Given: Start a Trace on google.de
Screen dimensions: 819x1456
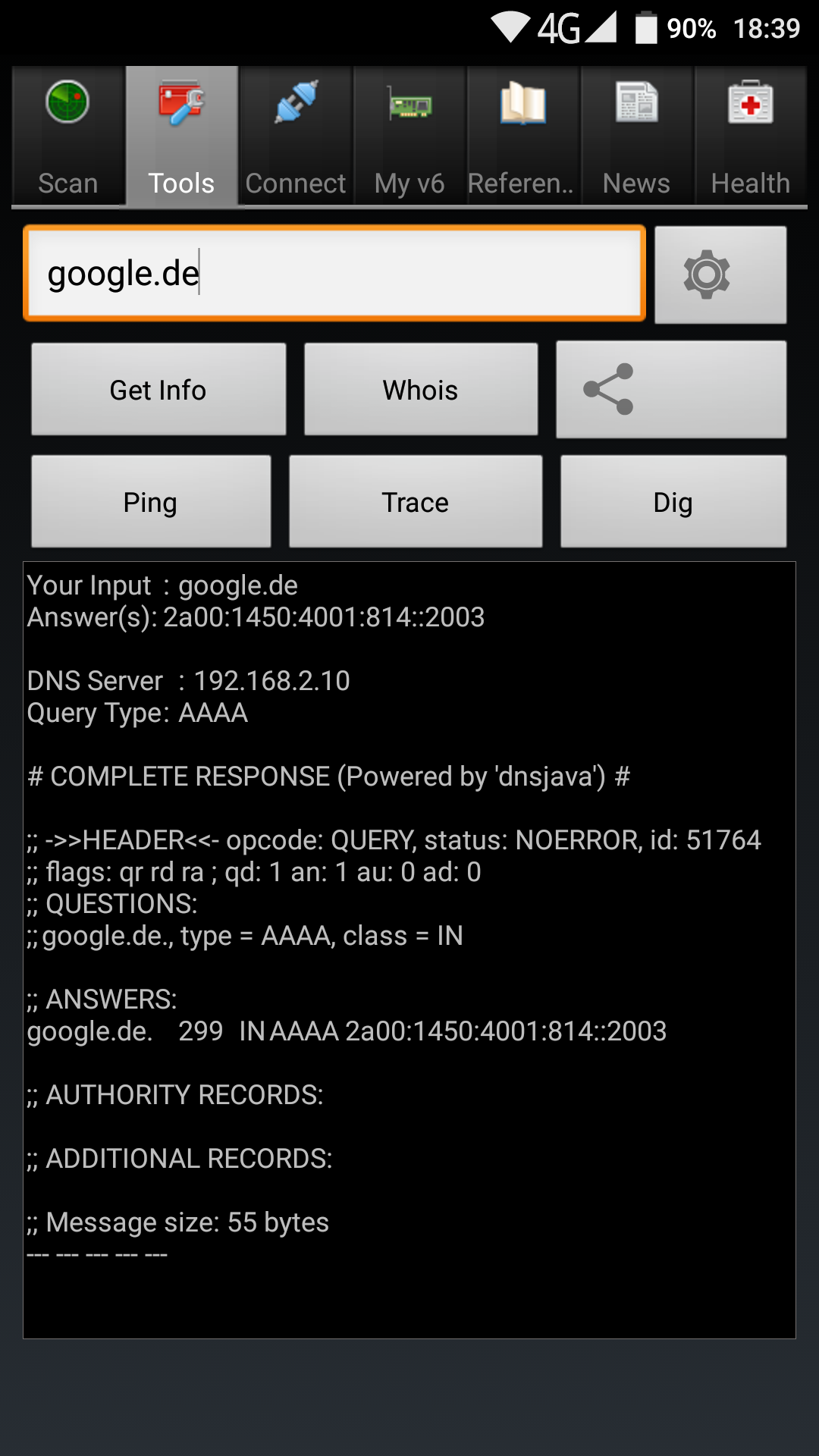Looking at the screenshot, I should click(416, 502).
